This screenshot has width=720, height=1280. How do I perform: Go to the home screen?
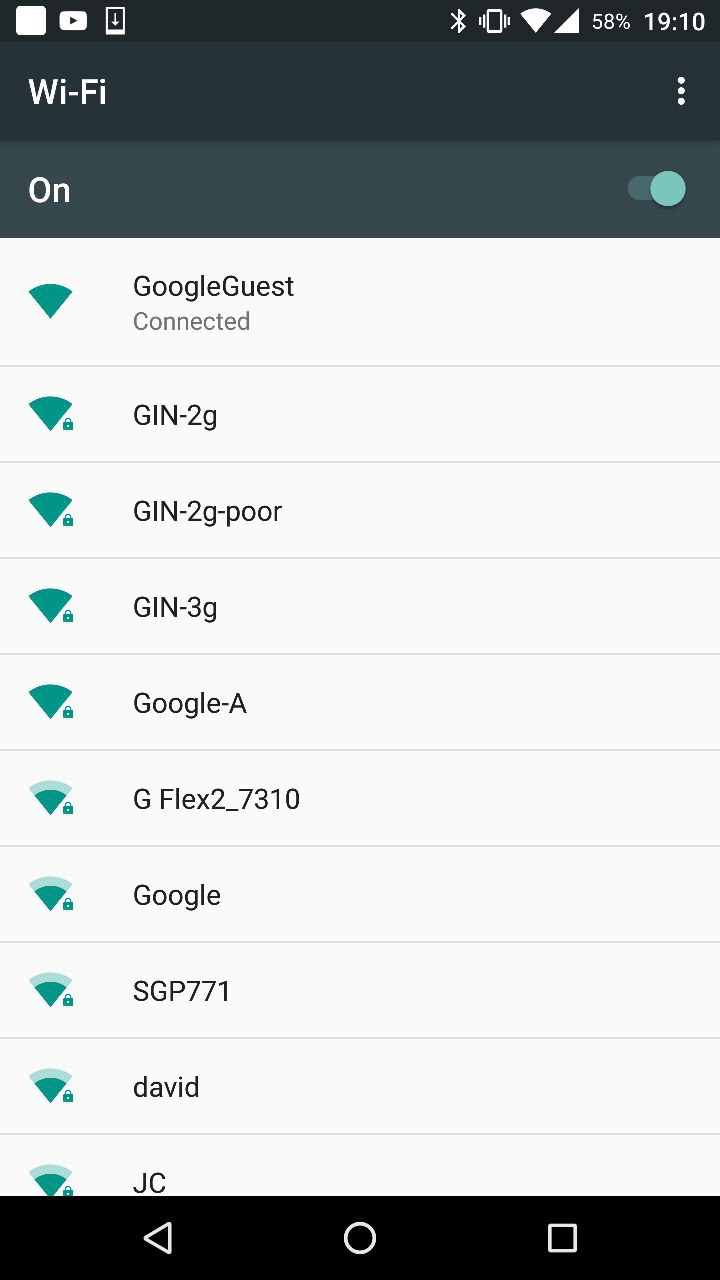click(360, 1238)
